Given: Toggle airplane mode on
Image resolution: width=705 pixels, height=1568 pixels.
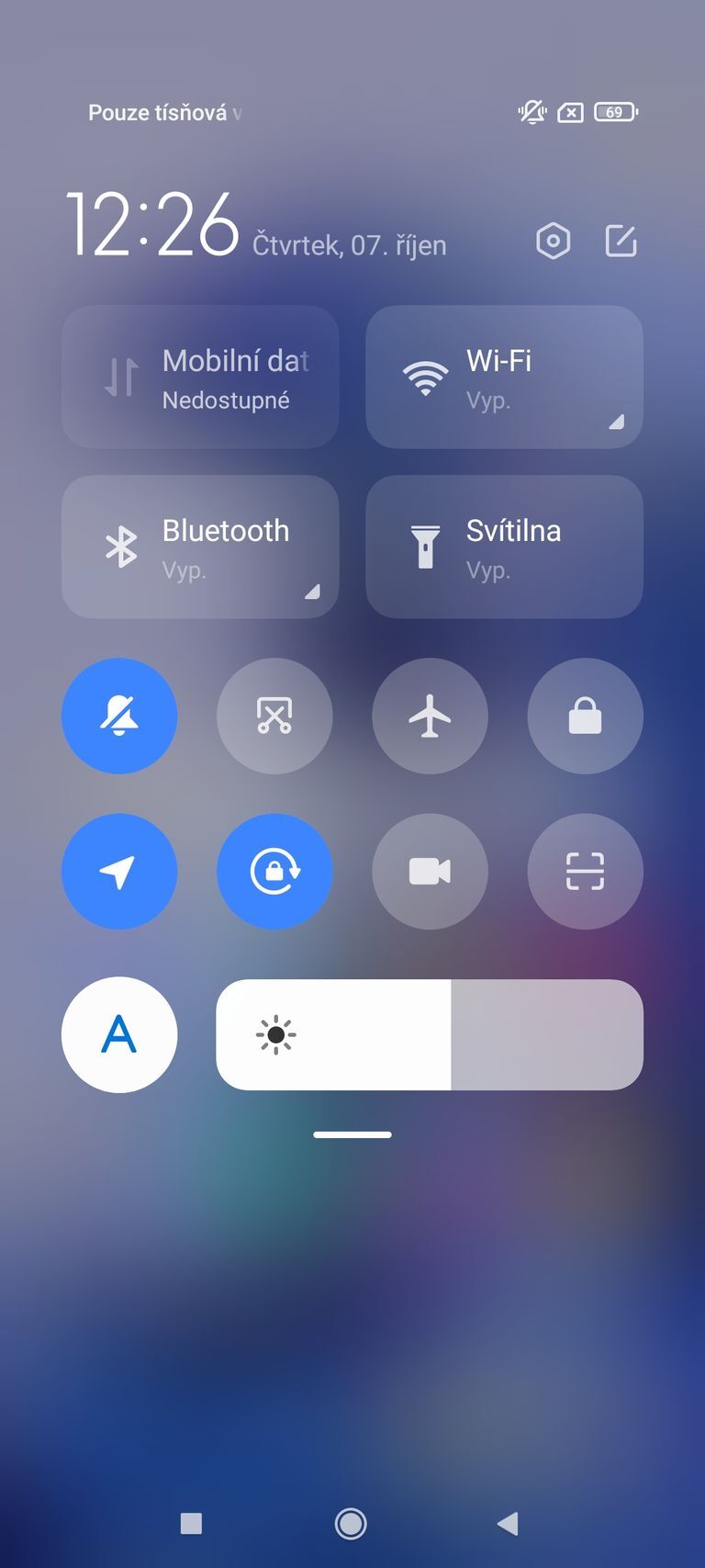Looking at the screenshot, I should 430,716.
